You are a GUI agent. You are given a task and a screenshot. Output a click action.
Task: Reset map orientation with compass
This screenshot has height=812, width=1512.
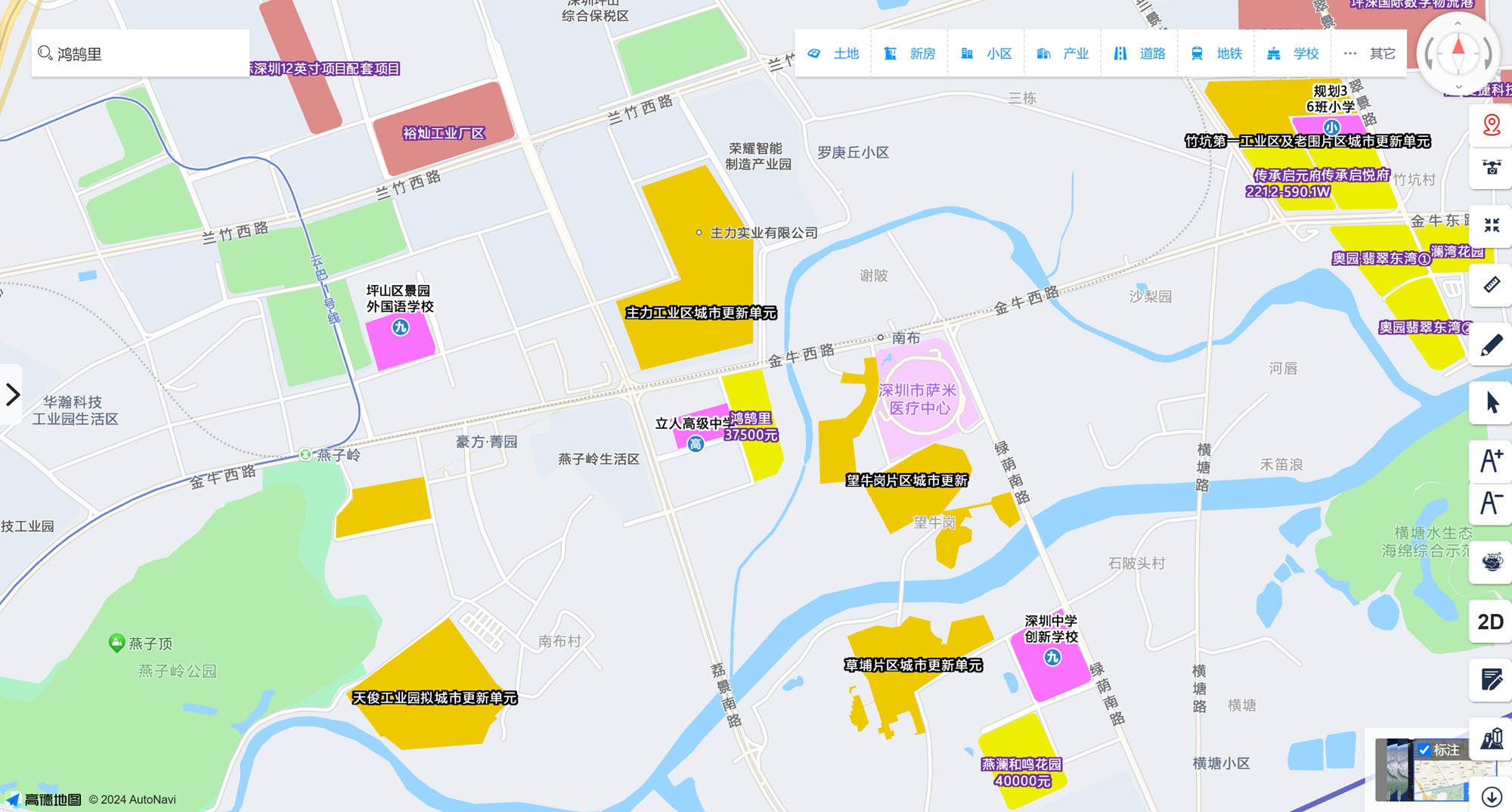[x=1458, y=53]
